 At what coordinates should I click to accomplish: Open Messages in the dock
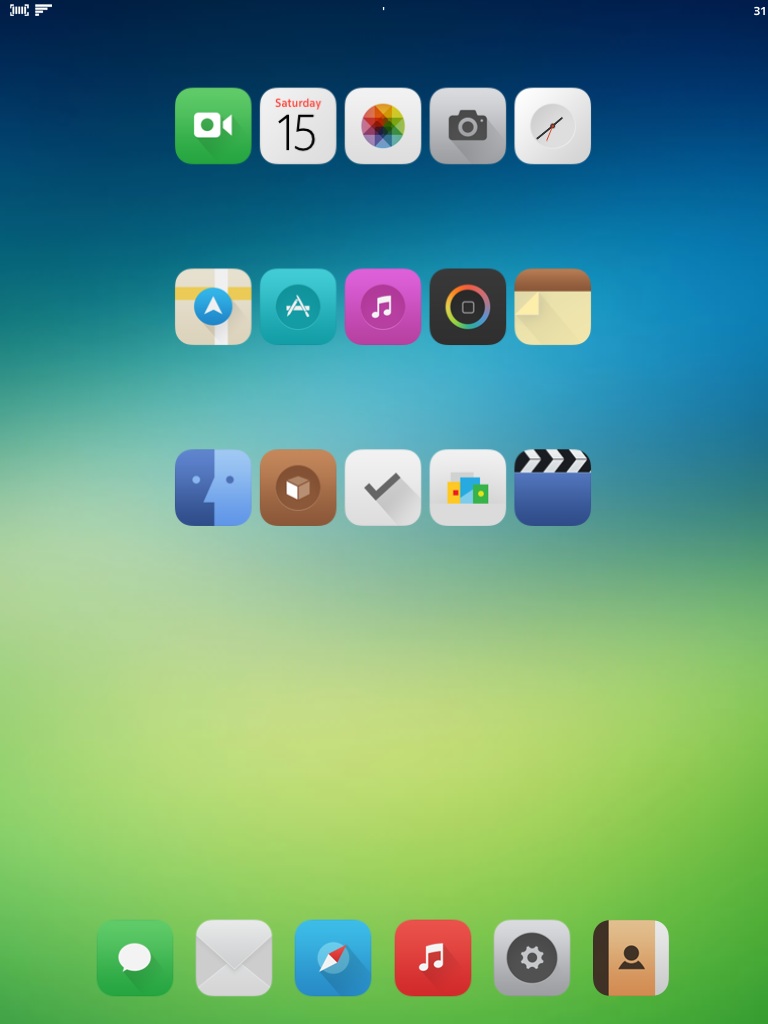135,958
